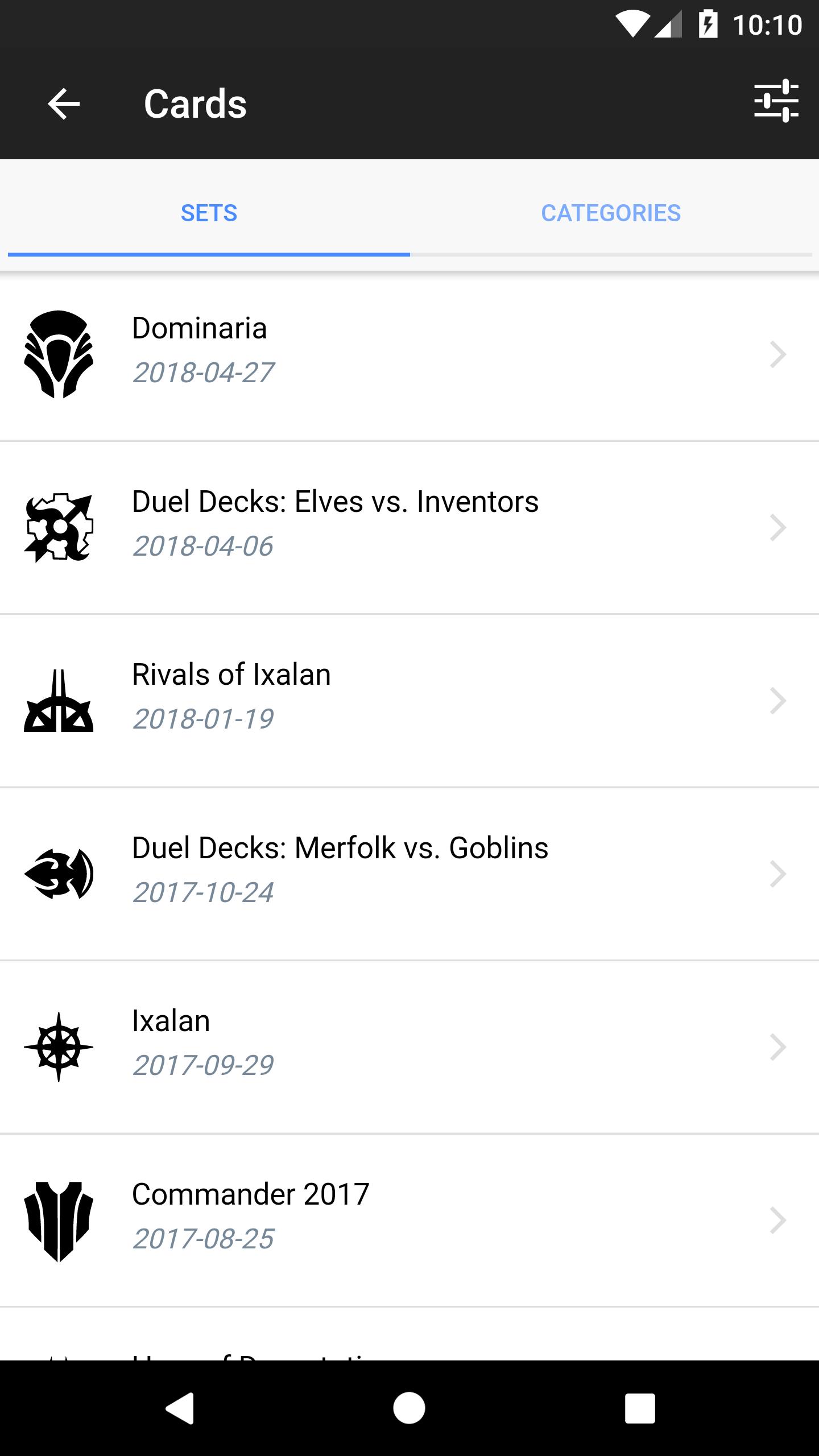The width and height of the screenshot is (819, 1456).
Task: Tap the release date under Dominaria
Action: tap(203, 373)
